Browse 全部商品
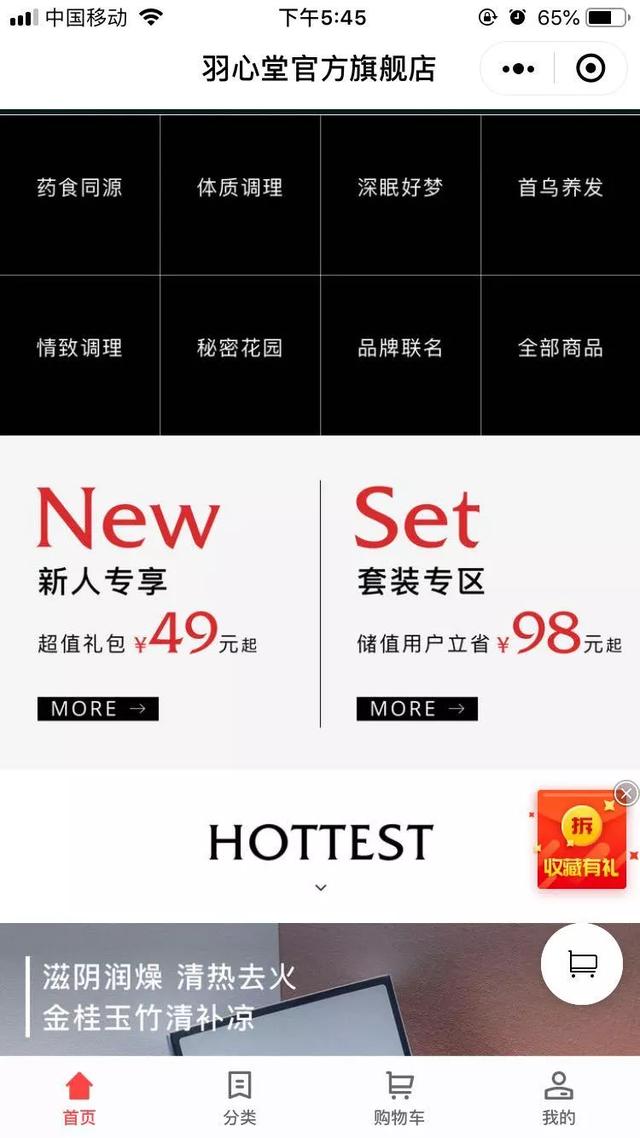Viewport: 640px width, 1138px height. [560, 349]
